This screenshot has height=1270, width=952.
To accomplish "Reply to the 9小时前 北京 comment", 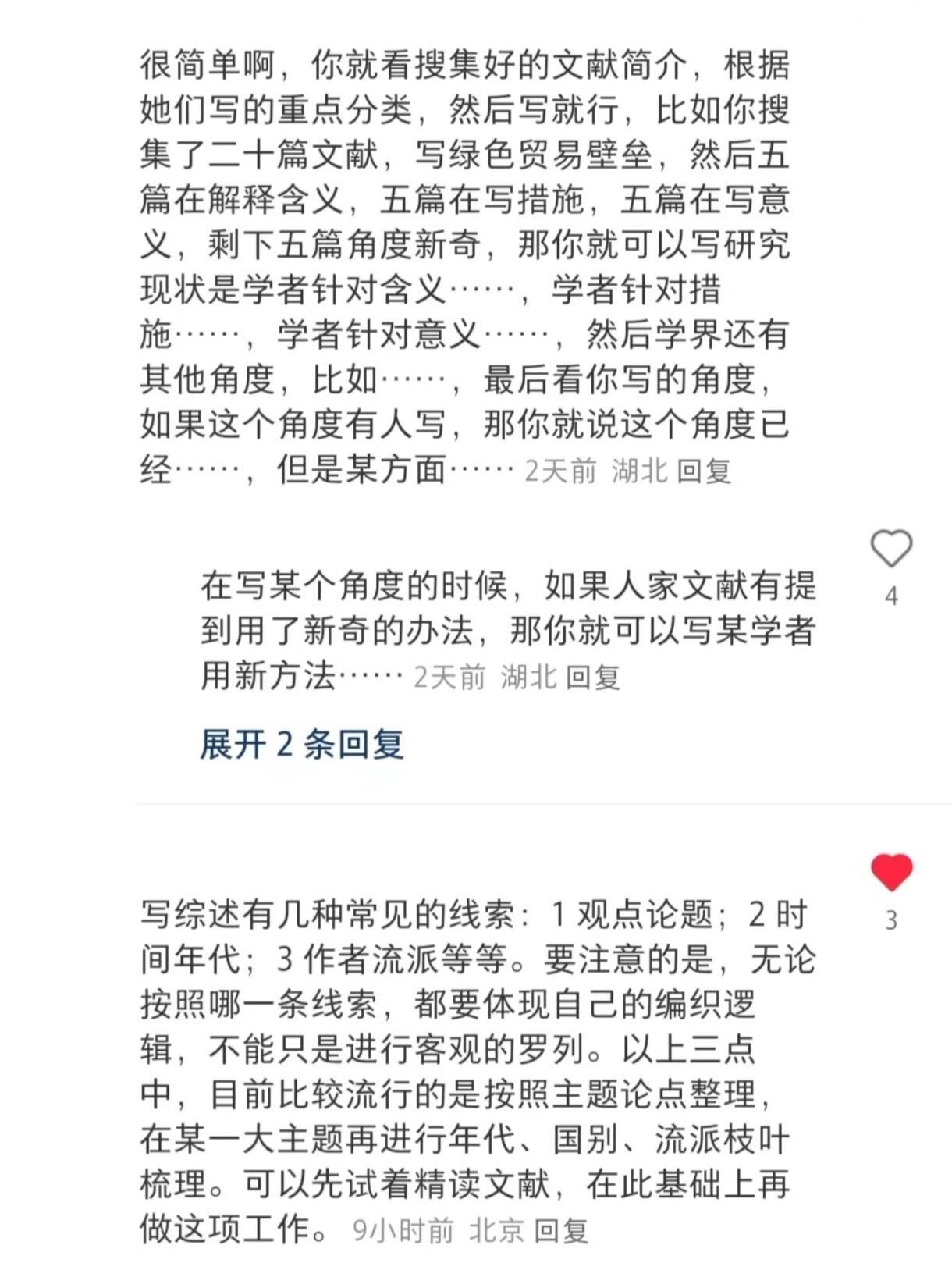I will 562,1231.
